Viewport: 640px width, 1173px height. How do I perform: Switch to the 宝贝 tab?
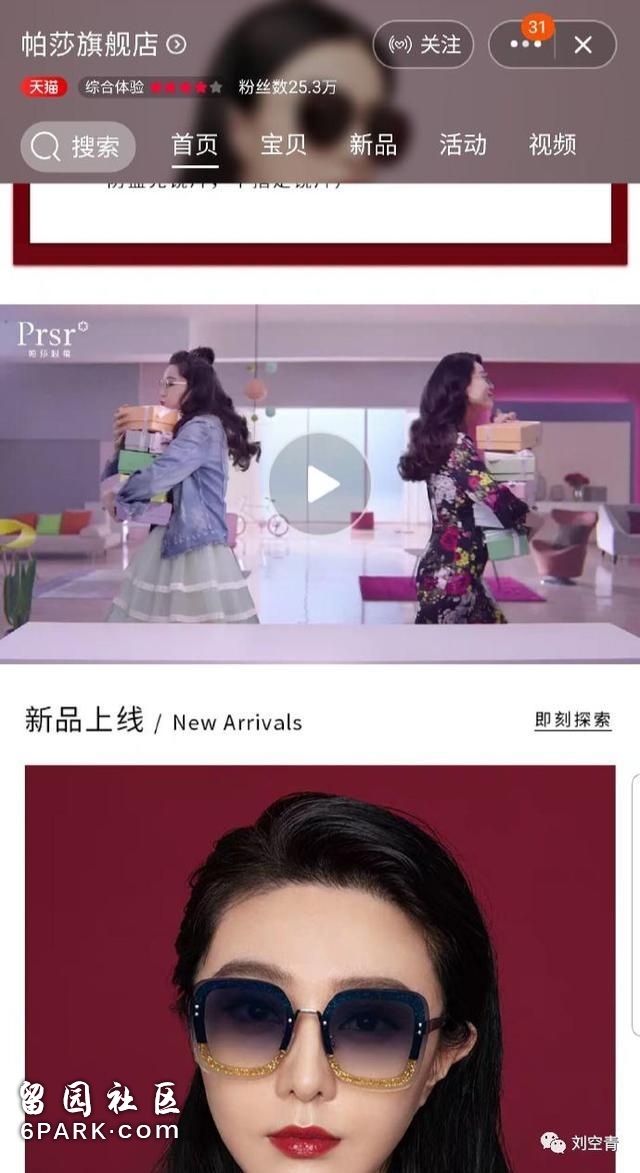pyautogui.click(x=283, y=144)
